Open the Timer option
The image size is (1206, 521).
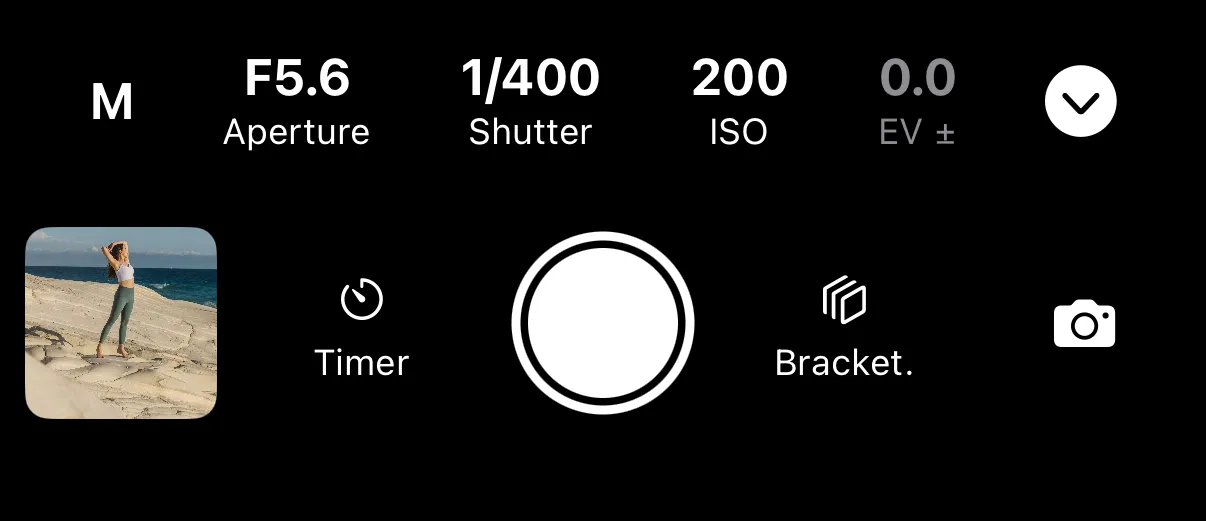click(x=362, y=328)
